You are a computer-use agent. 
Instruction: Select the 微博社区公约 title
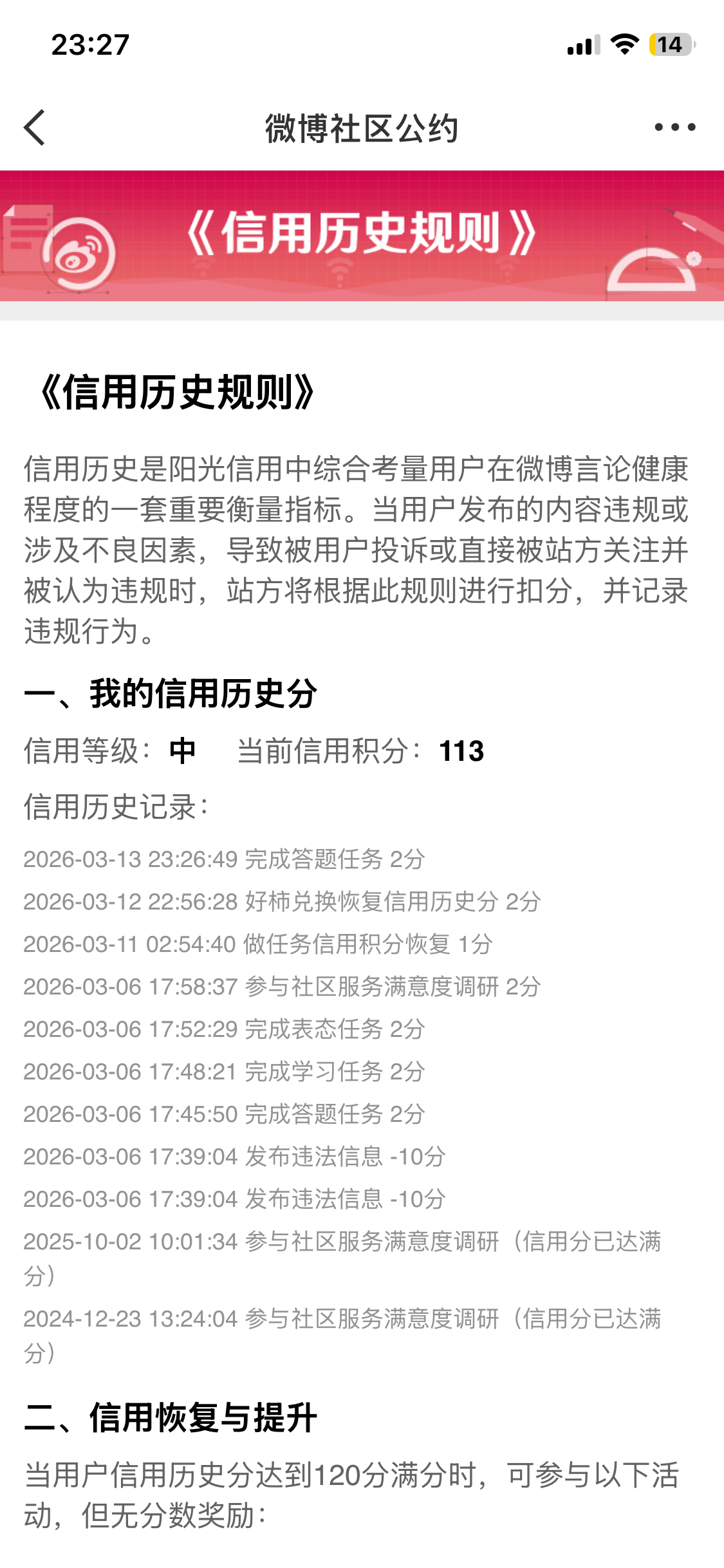click(x=362, y=127)
